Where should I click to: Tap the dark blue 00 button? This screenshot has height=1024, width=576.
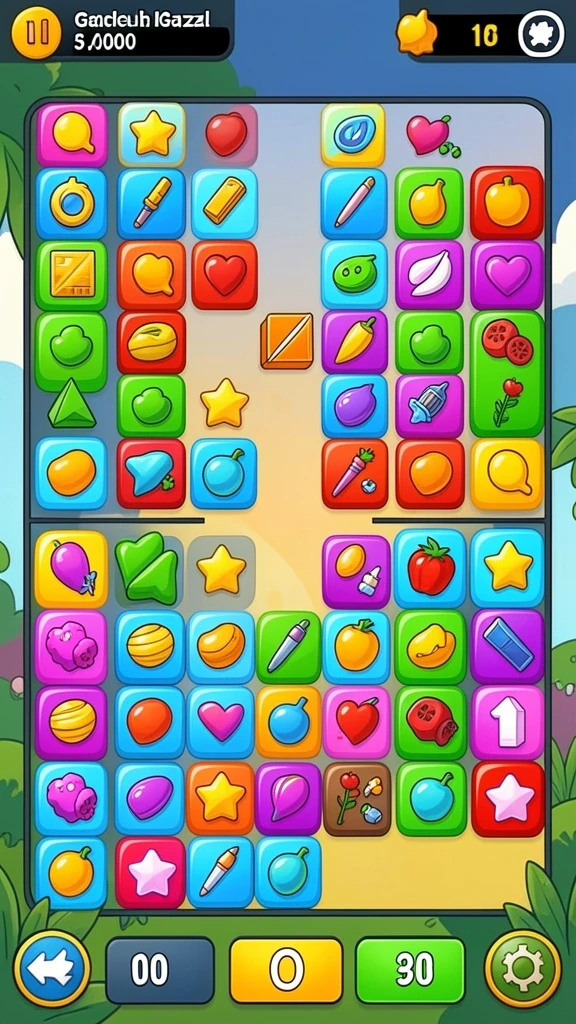click(x=160, y=970)
